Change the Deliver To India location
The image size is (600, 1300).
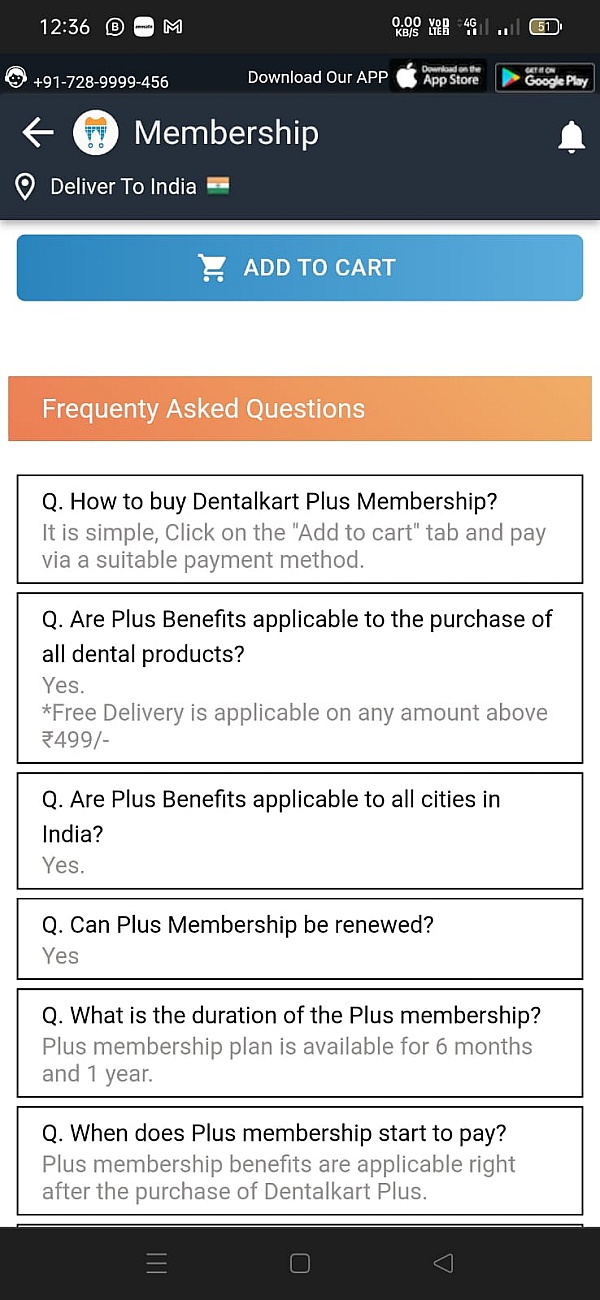click(x=123, y=187)
